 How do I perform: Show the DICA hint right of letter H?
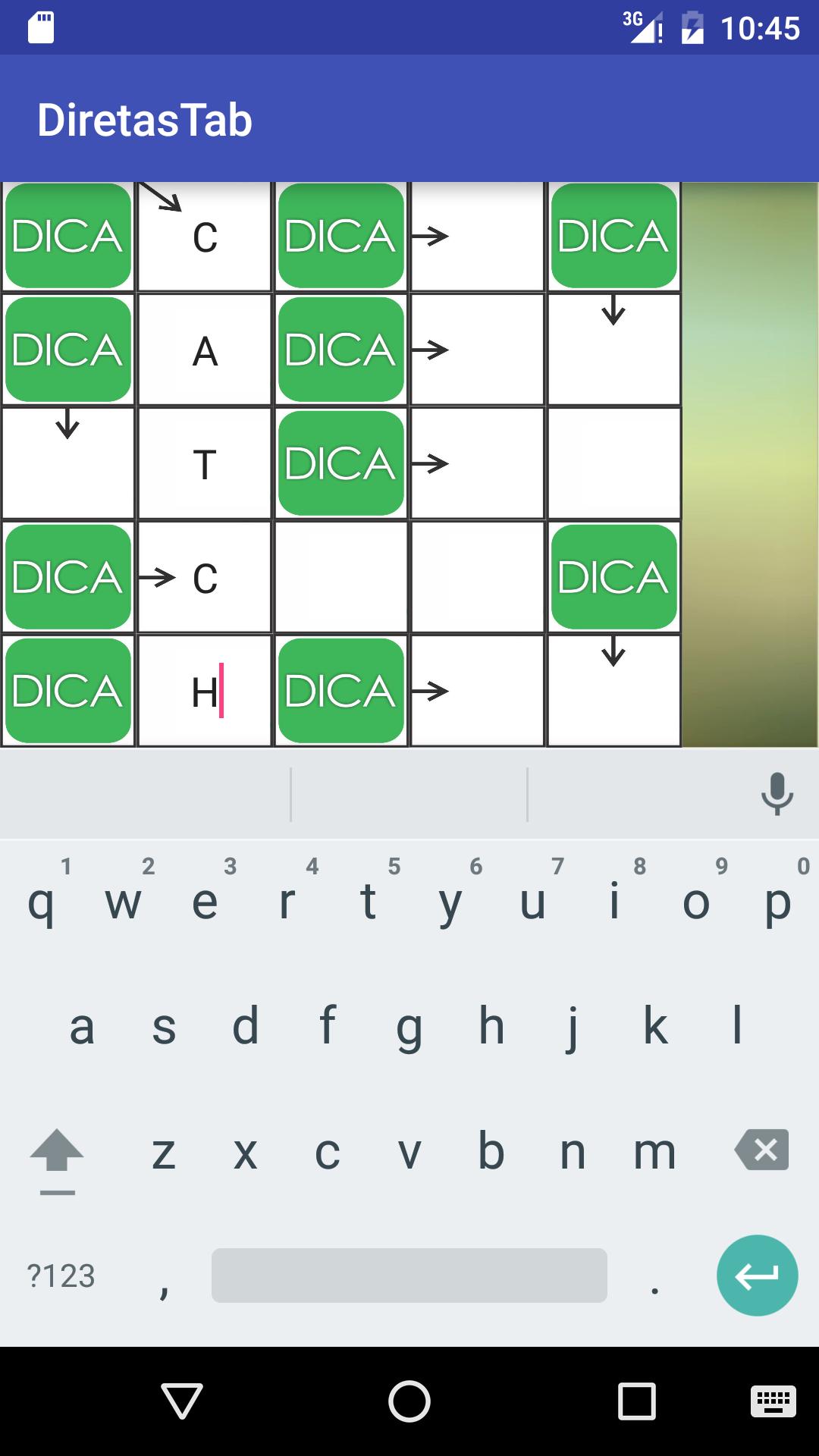(x=341, y=691)
